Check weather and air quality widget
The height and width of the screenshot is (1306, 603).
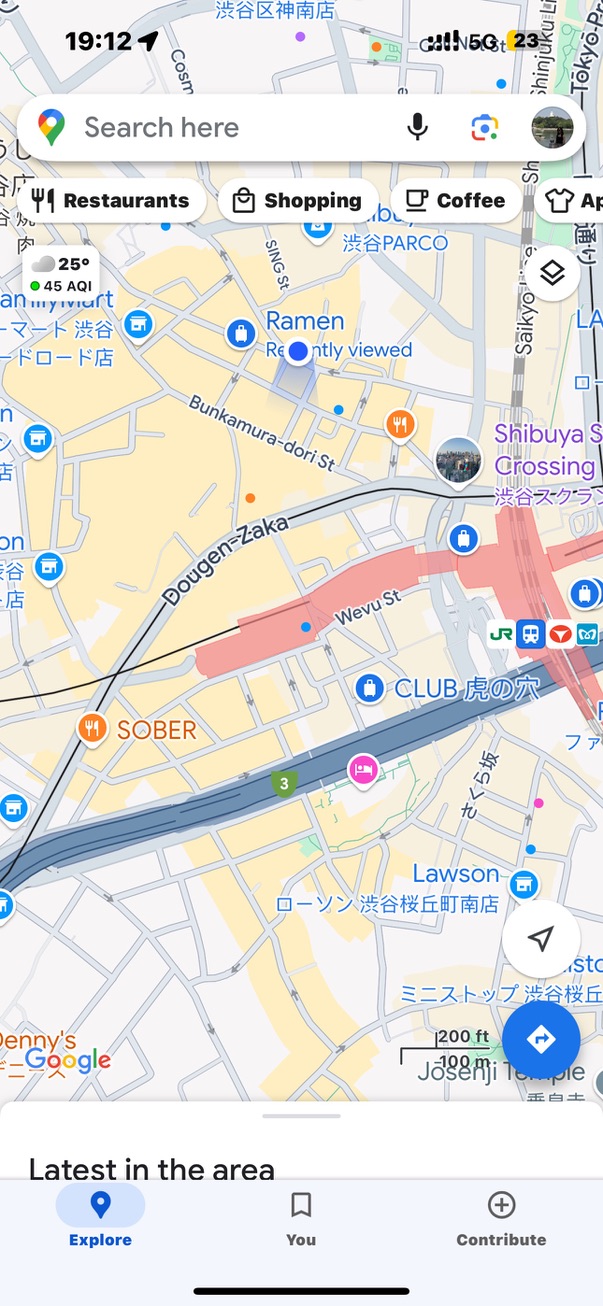(61, 274)
